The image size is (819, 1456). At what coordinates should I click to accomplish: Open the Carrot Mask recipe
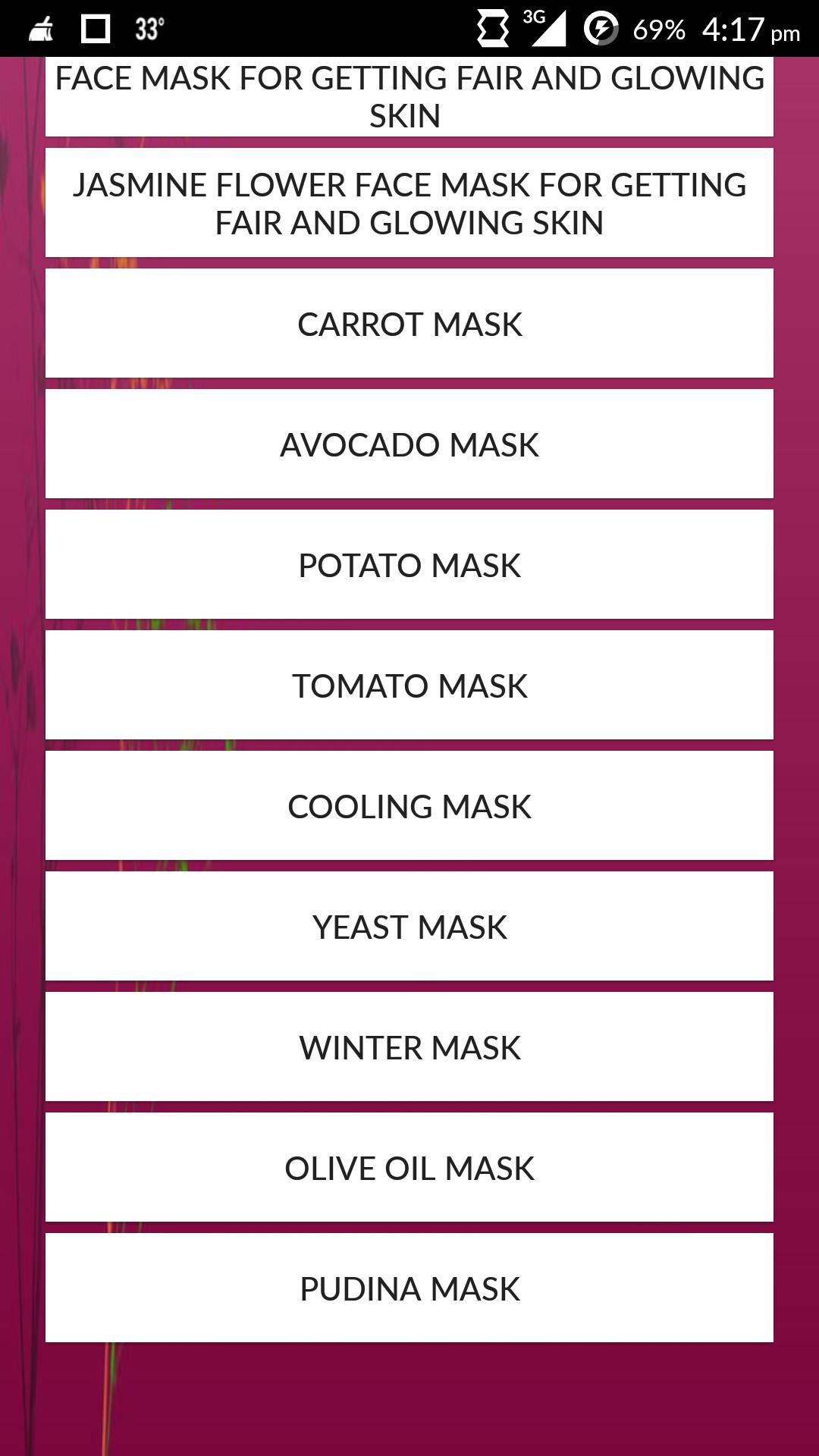pyautogui.click(x=409, y=324)
